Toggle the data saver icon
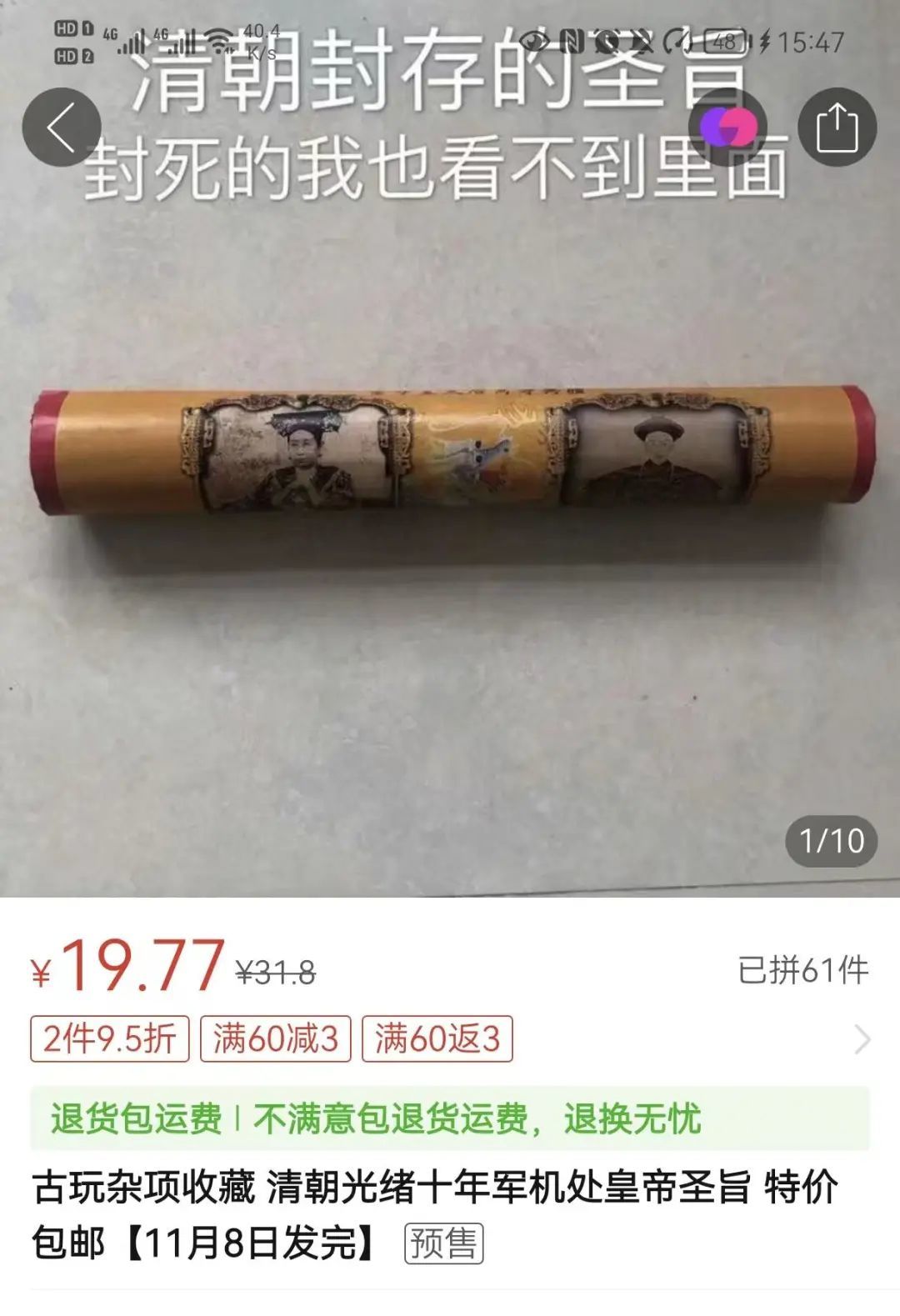The image size is (900, 1316). point(677,40)
